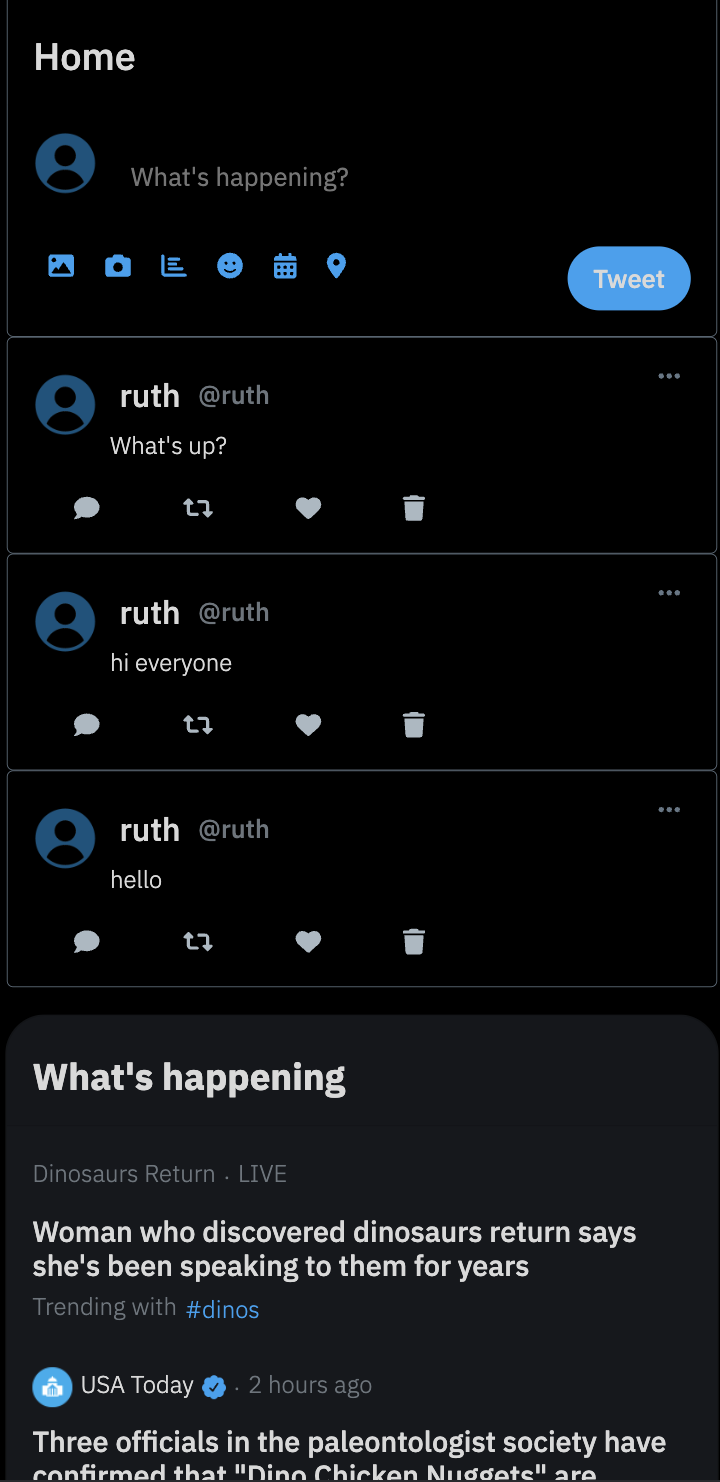The image size is (720, 1482).
Task: Open the Dinosaurs Return trending story
Action: pos(335,1249)
